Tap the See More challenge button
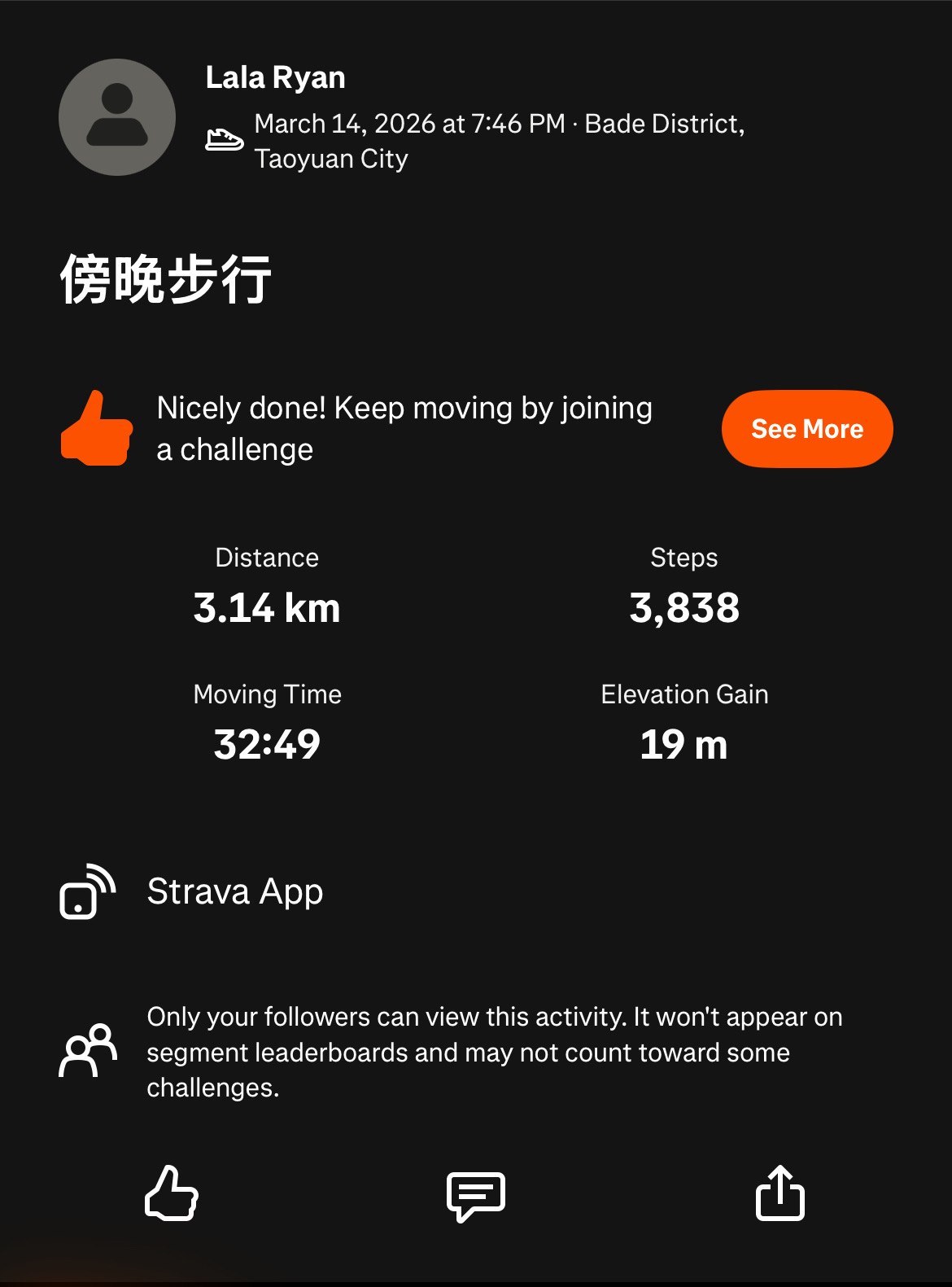Viewport: 952px width, 1287px height. pyautogui.click(x=806, y=429)
